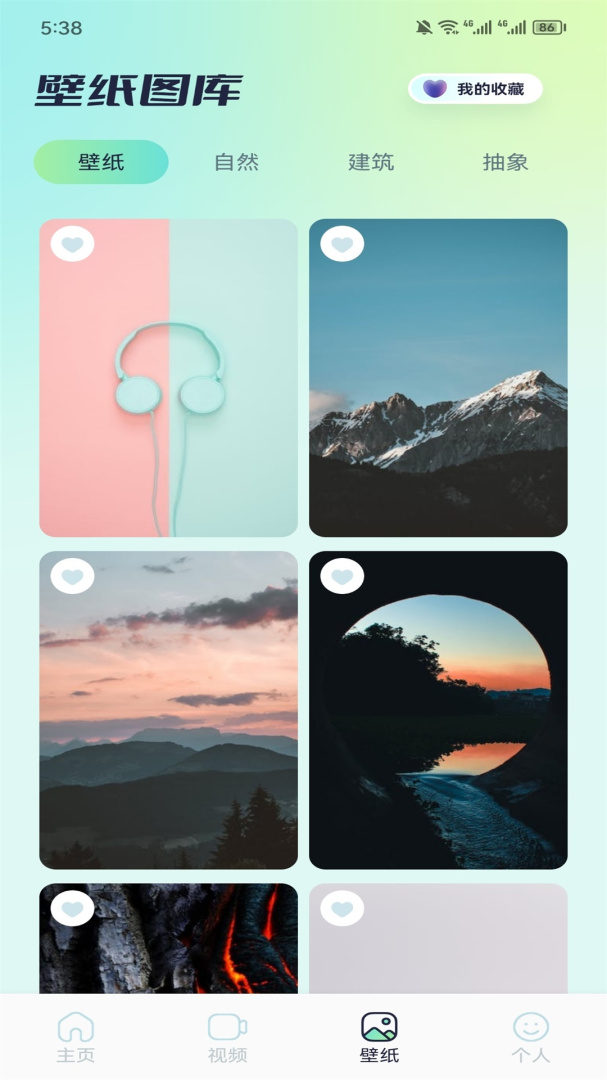
Task: Select the 壁纸 category tab
Action: point(101,162)
